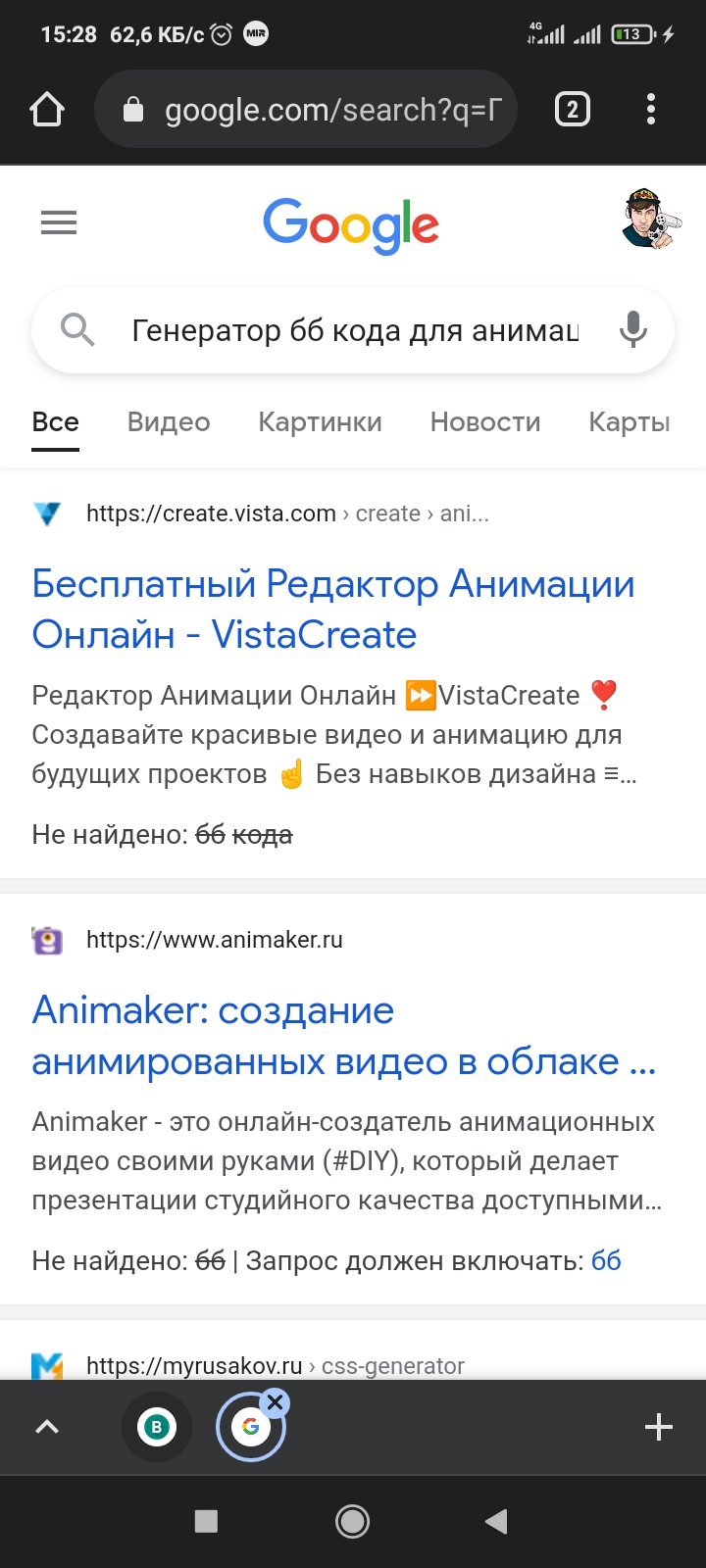Image resolution: width=706 pixels, height=1568 pixels.
Task: Switch to the Видео tab
Action: [x=169, y=422]
